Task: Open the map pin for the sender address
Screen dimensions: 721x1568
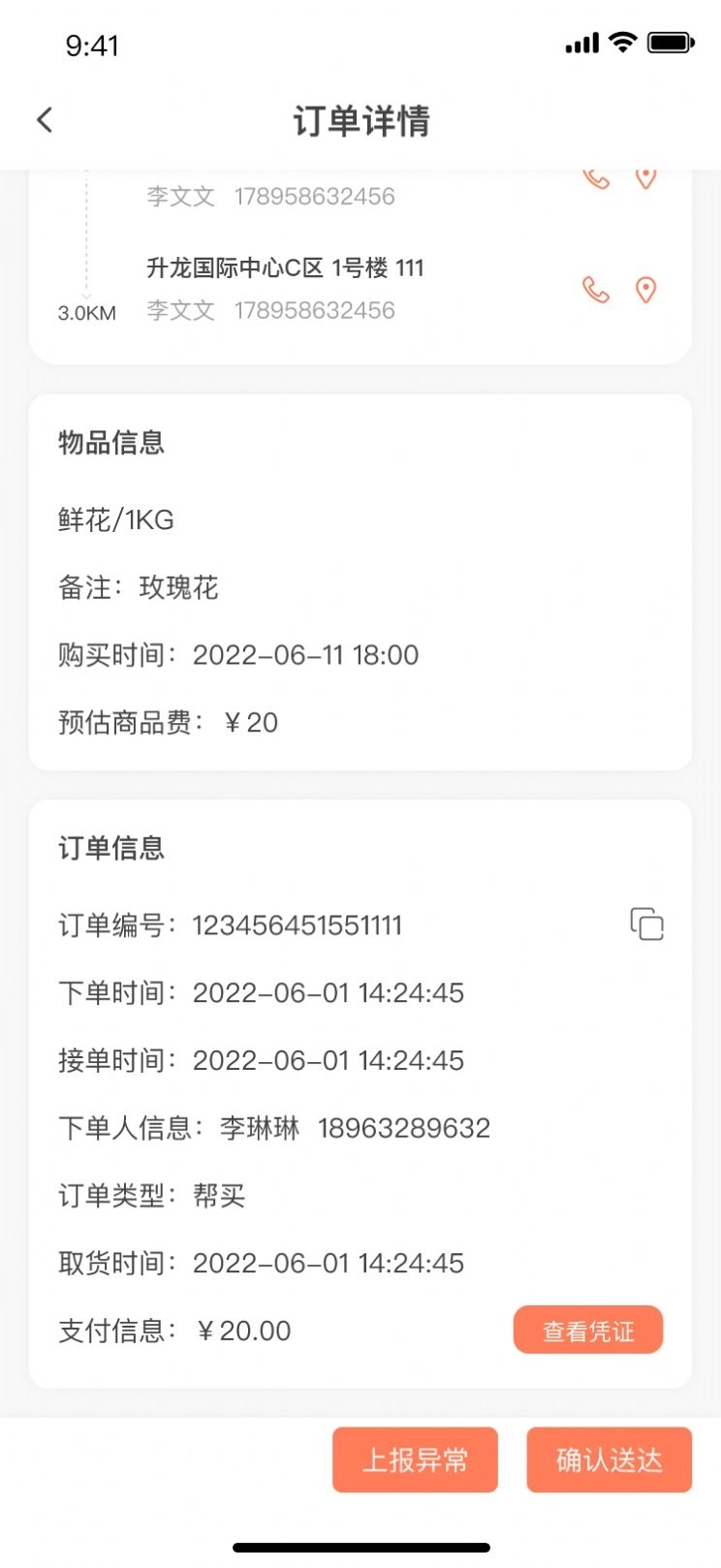Action: tap(645, 178)
